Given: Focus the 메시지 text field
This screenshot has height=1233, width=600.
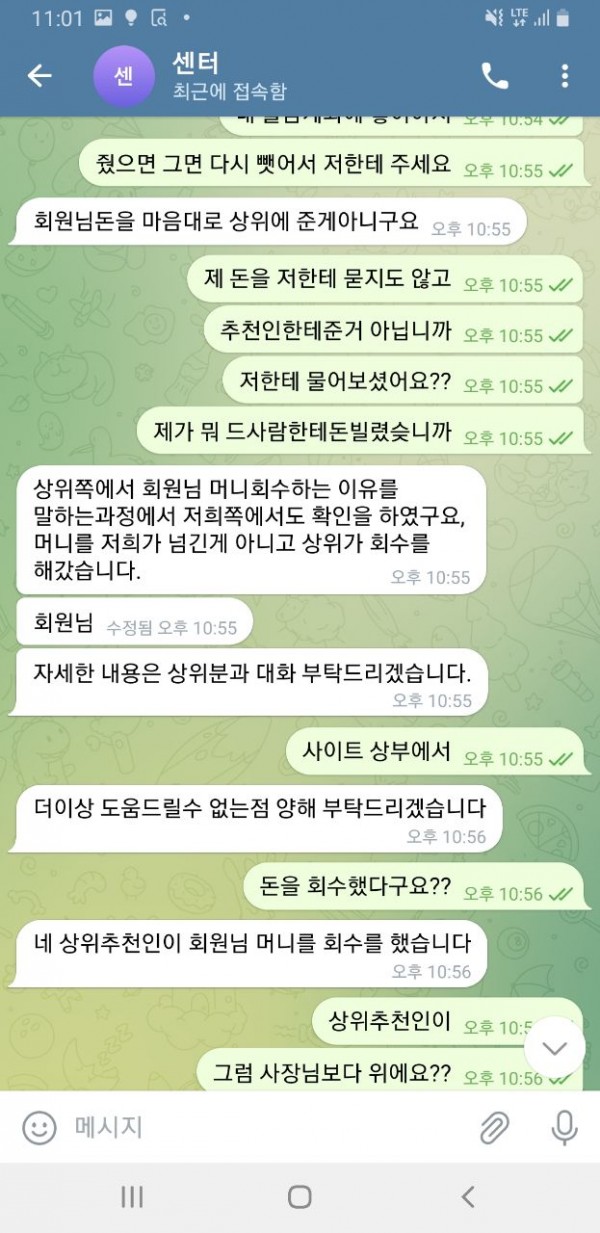Looking at the screenshot, I should (260, 1128).
